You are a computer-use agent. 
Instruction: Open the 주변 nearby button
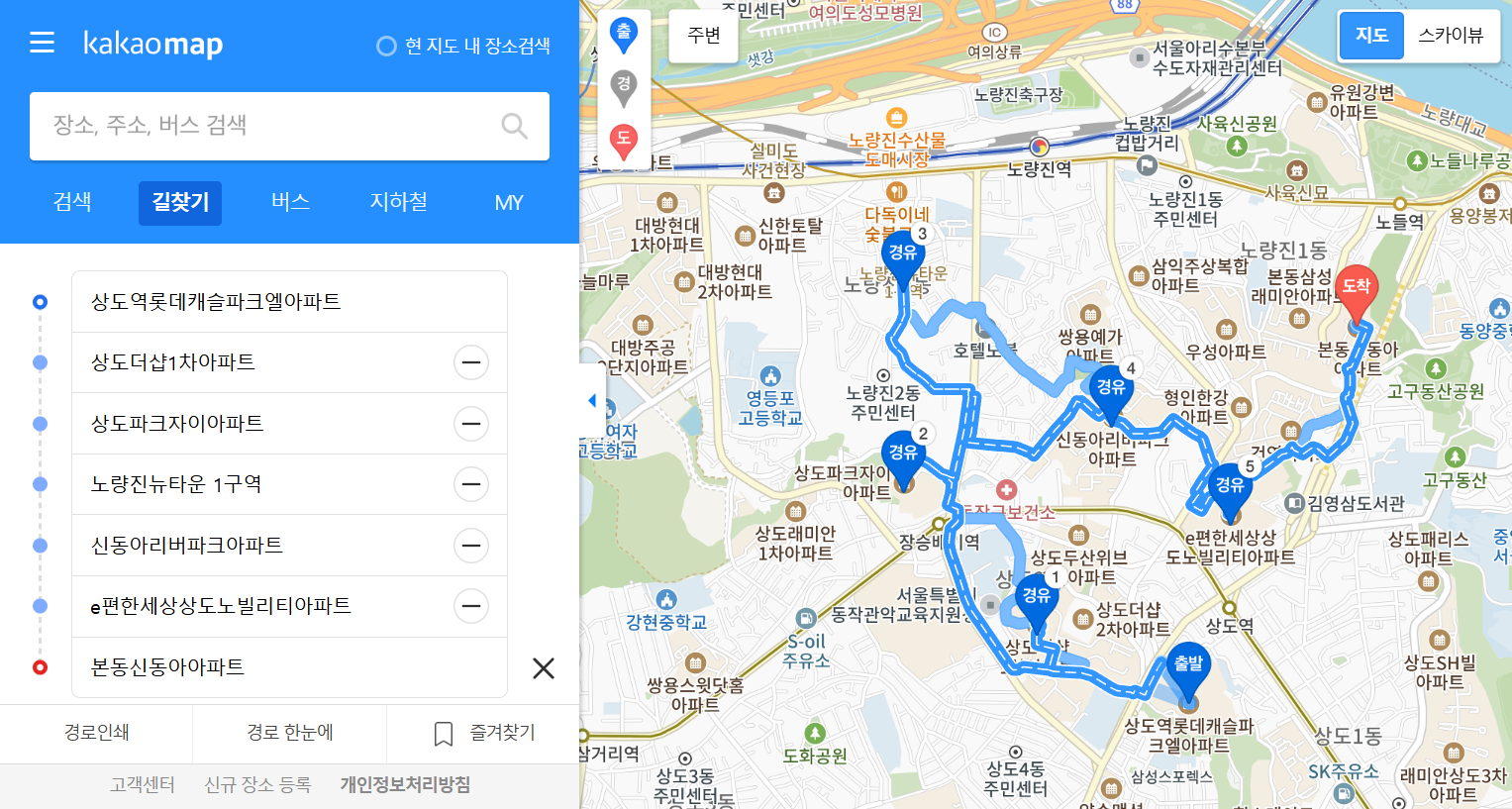[x=703, y=36]
